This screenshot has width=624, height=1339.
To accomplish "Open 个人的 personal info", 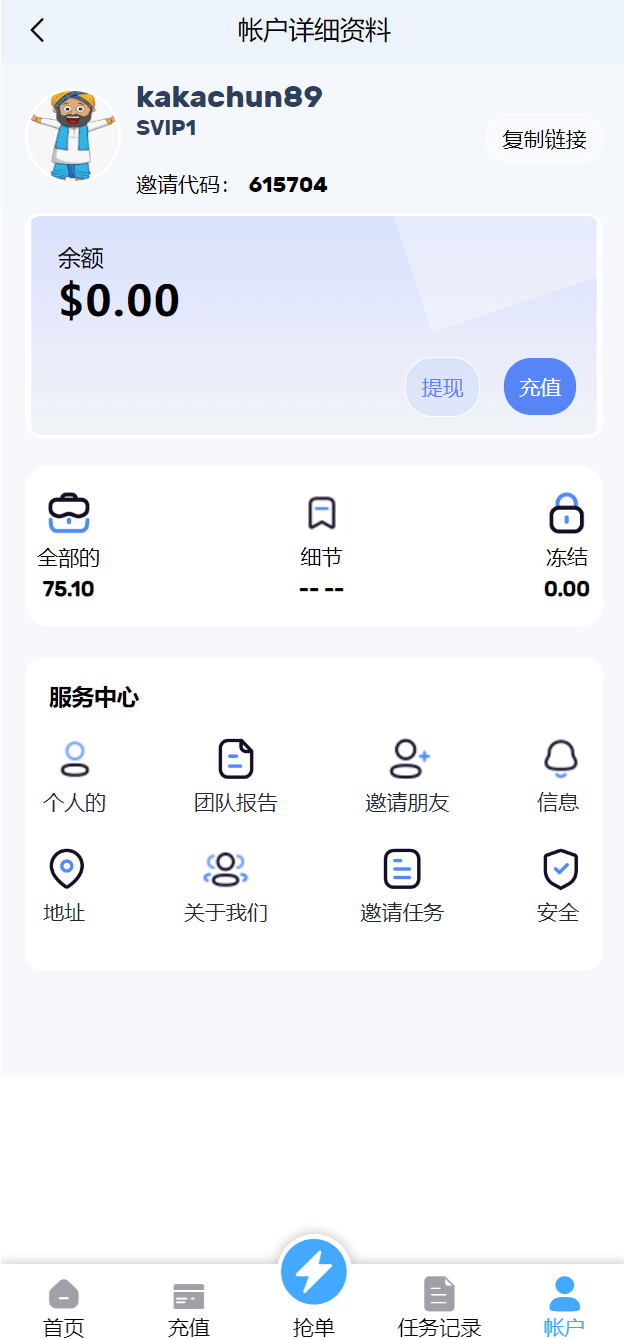I will click(x=74, y=776).
